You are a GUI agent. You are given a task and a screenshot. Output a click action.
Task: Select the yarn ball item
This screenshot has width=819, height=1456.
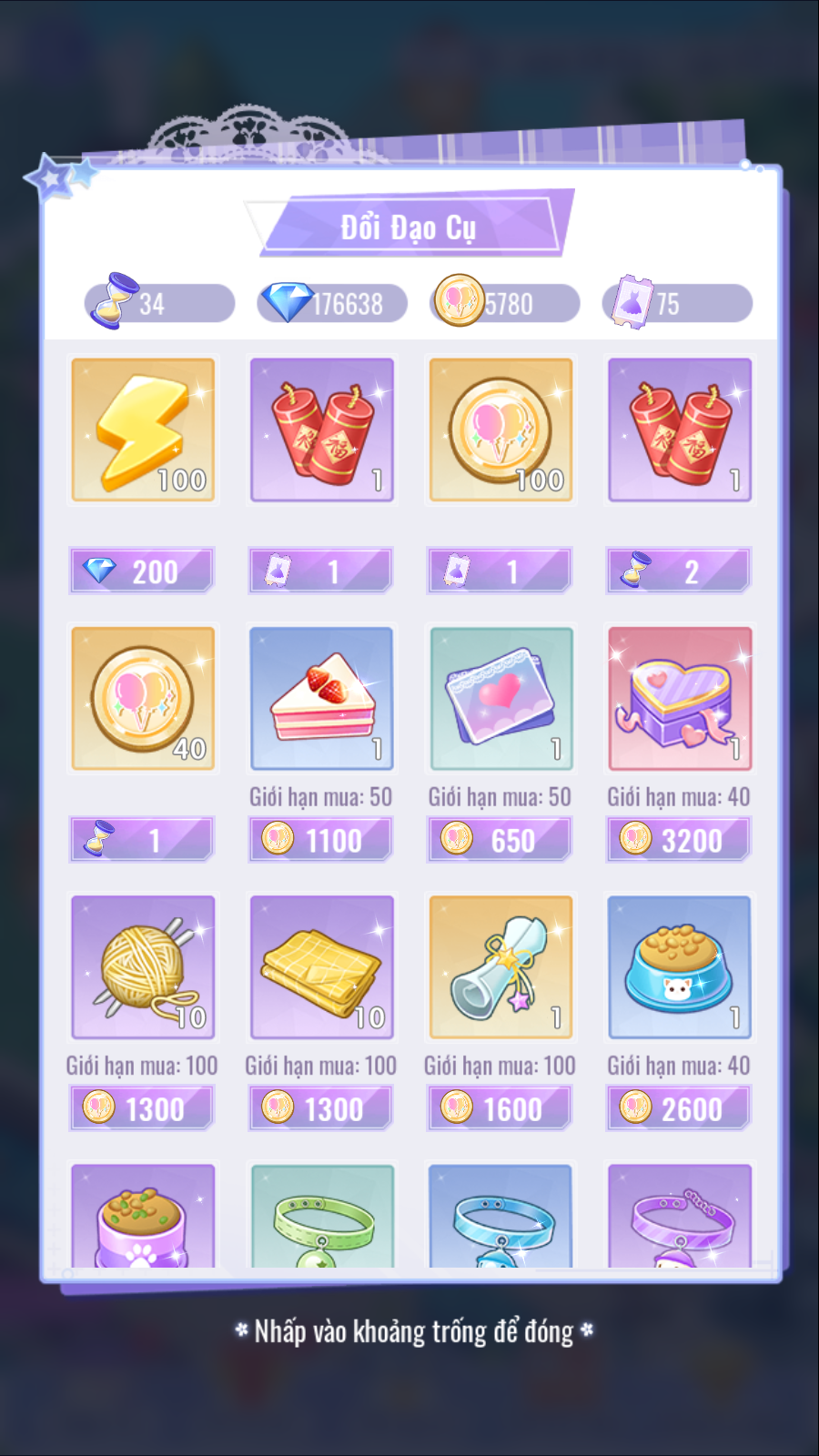coord(143,966)
